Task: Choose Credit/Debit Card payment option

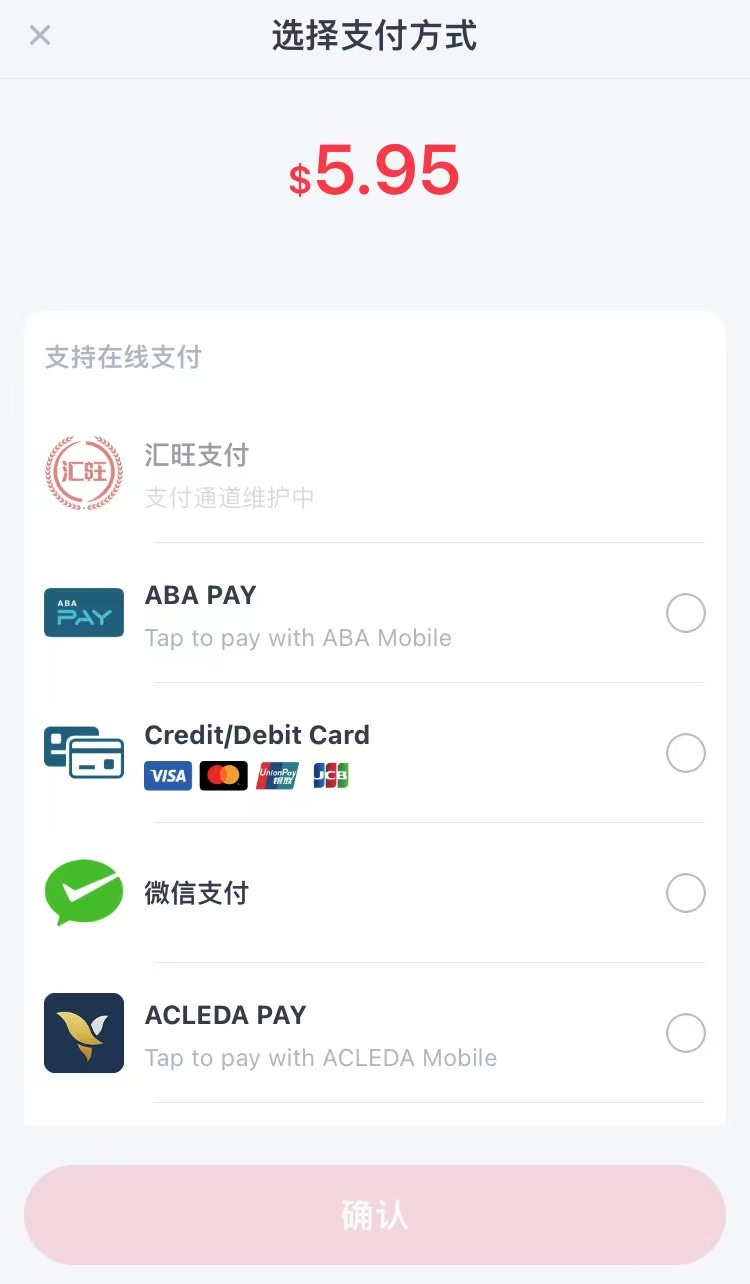Action: point(685,753)
